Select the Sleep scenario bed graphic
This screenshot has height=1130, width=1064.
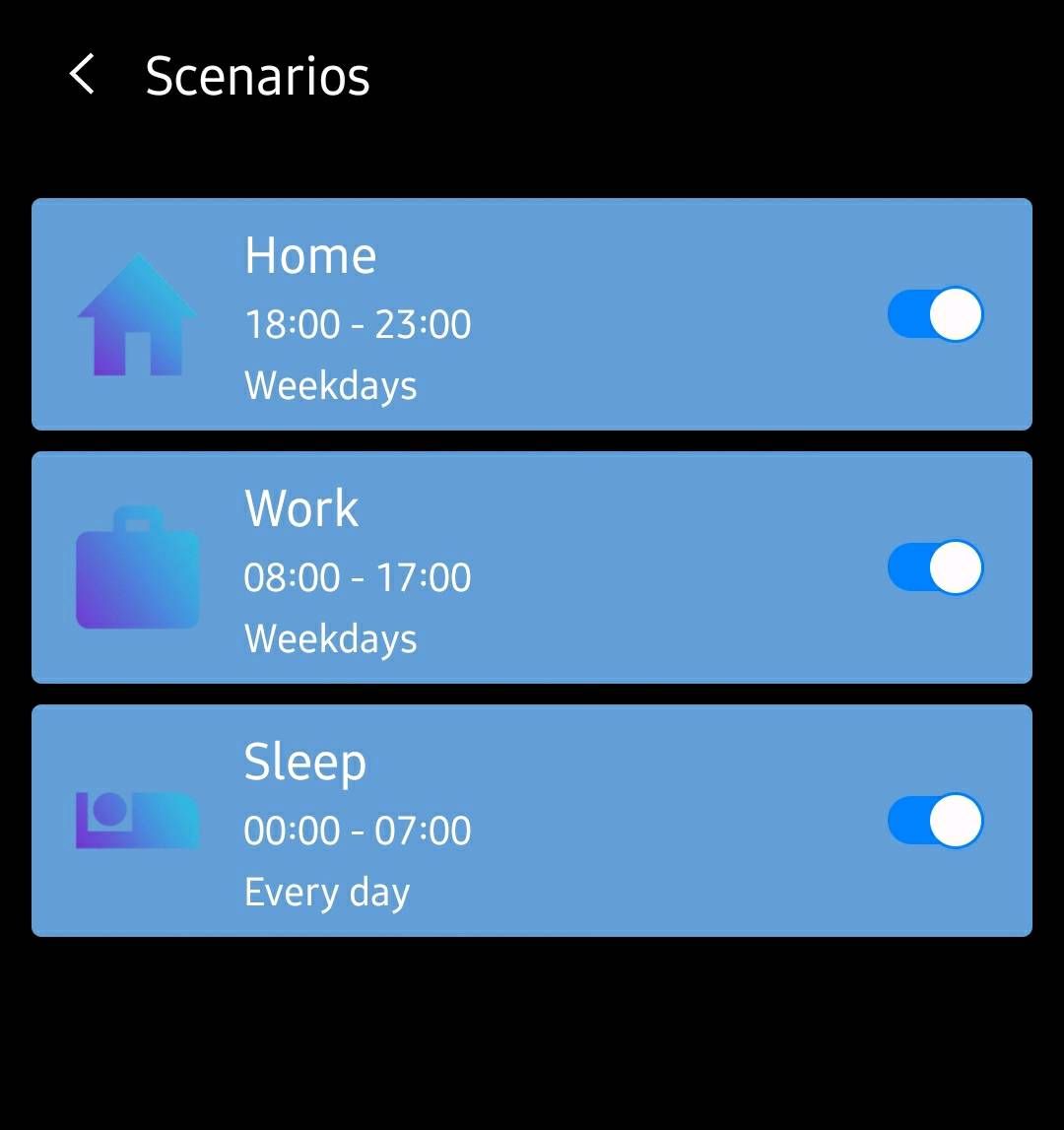138,820
